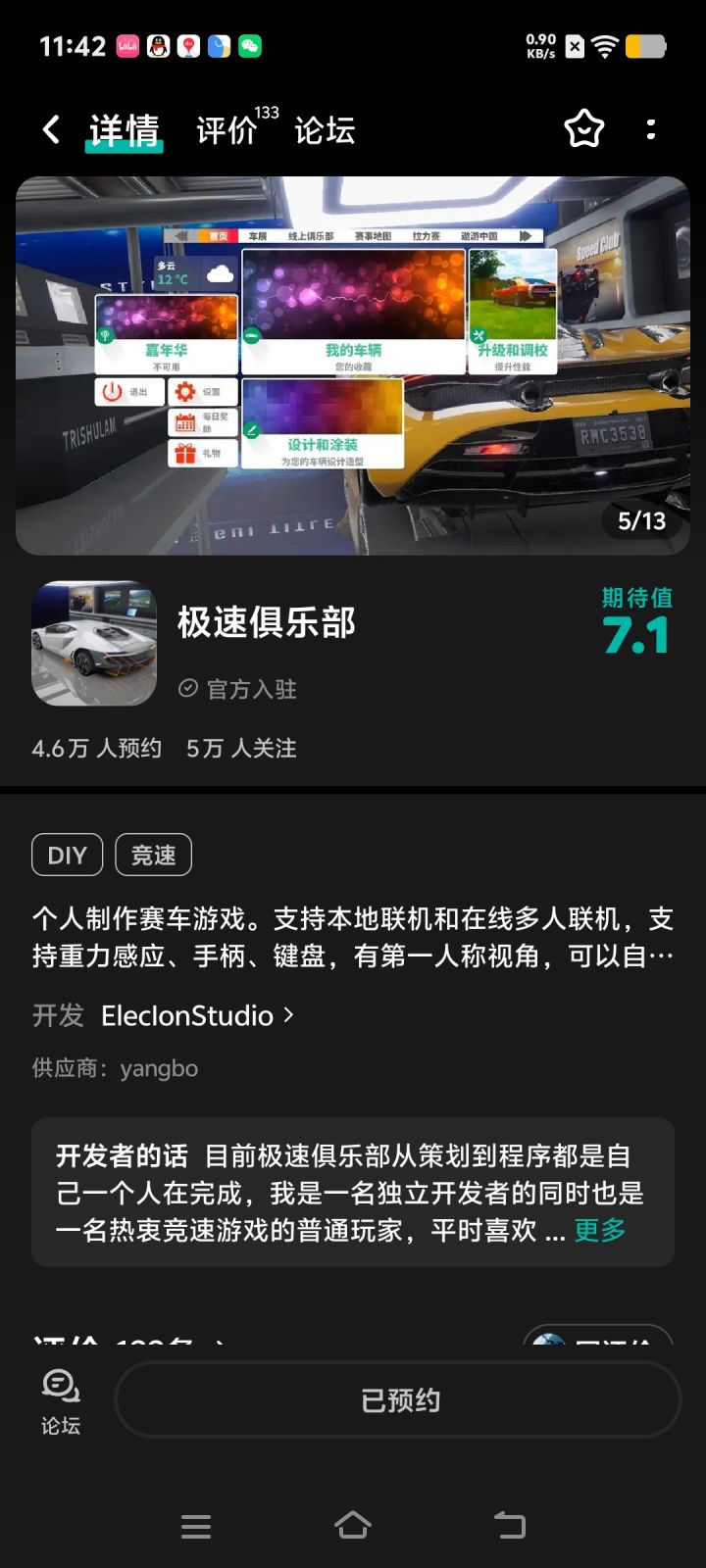Select the 竞速 tag chip

[x=153, y=856]
